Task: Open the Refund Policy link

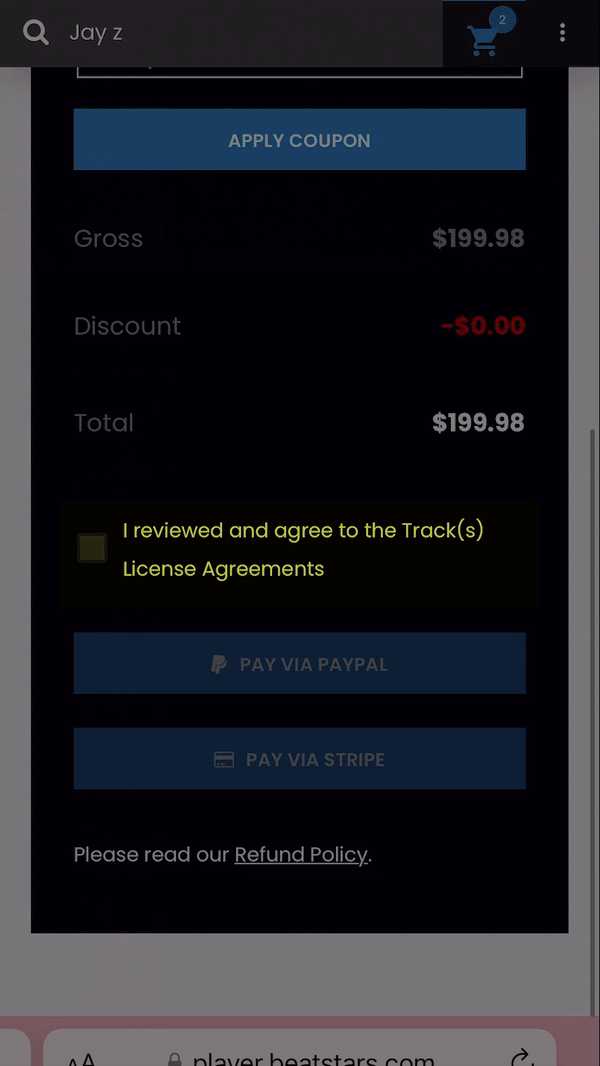Action: 301,855
